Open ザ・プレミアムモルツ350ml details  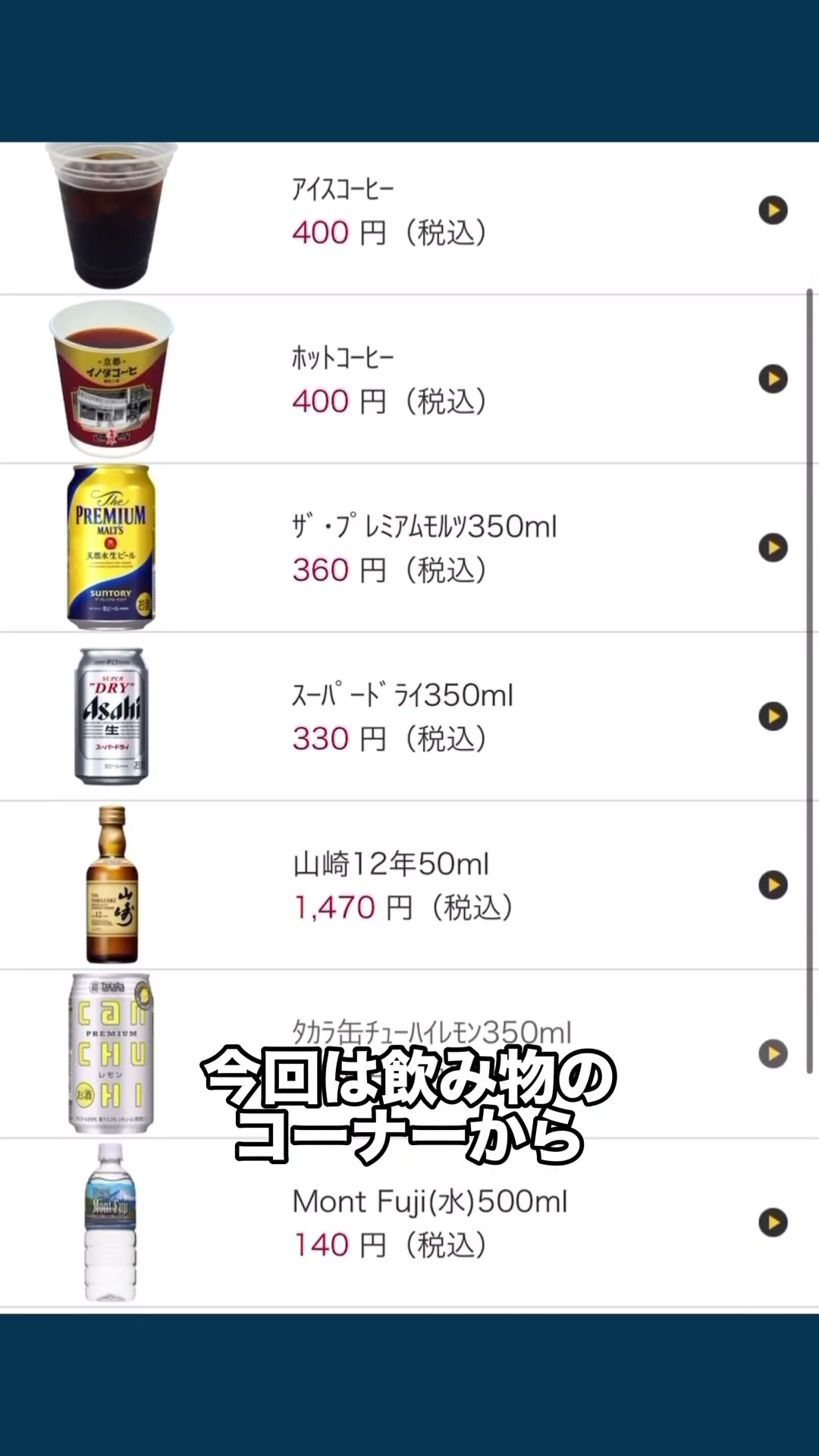tap(402, 548)
